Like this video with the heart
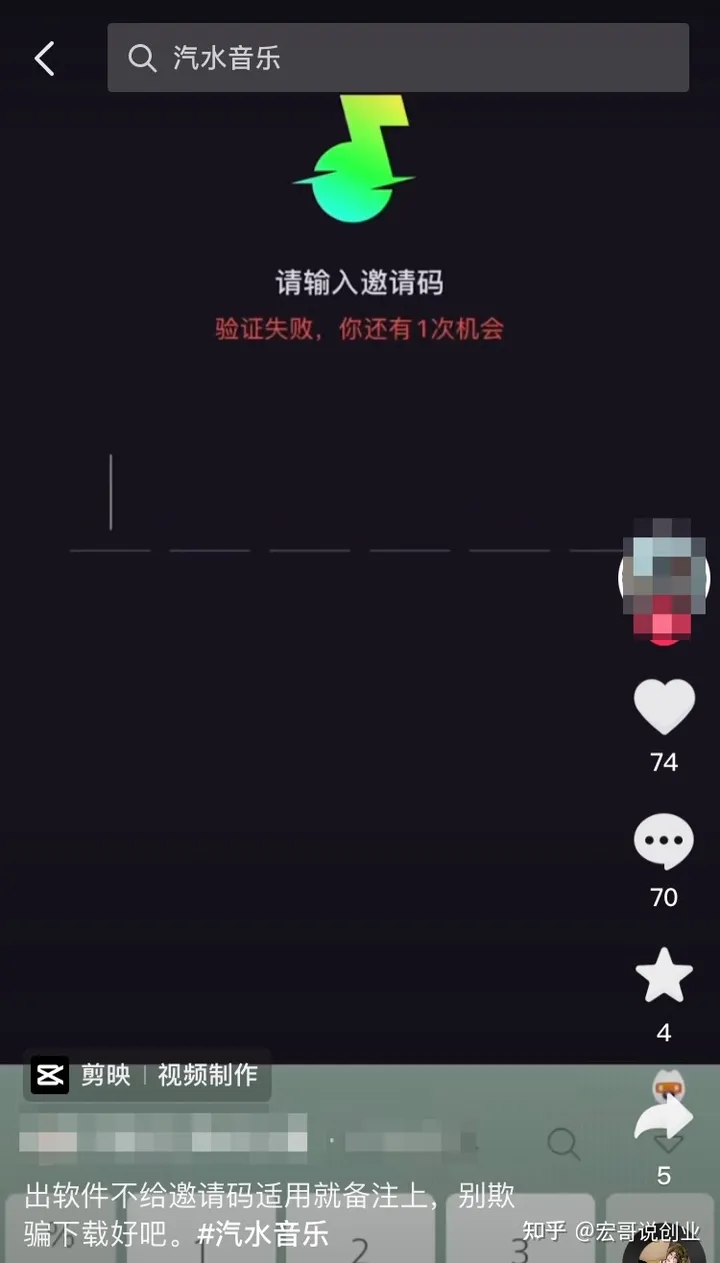 [664, 706]
